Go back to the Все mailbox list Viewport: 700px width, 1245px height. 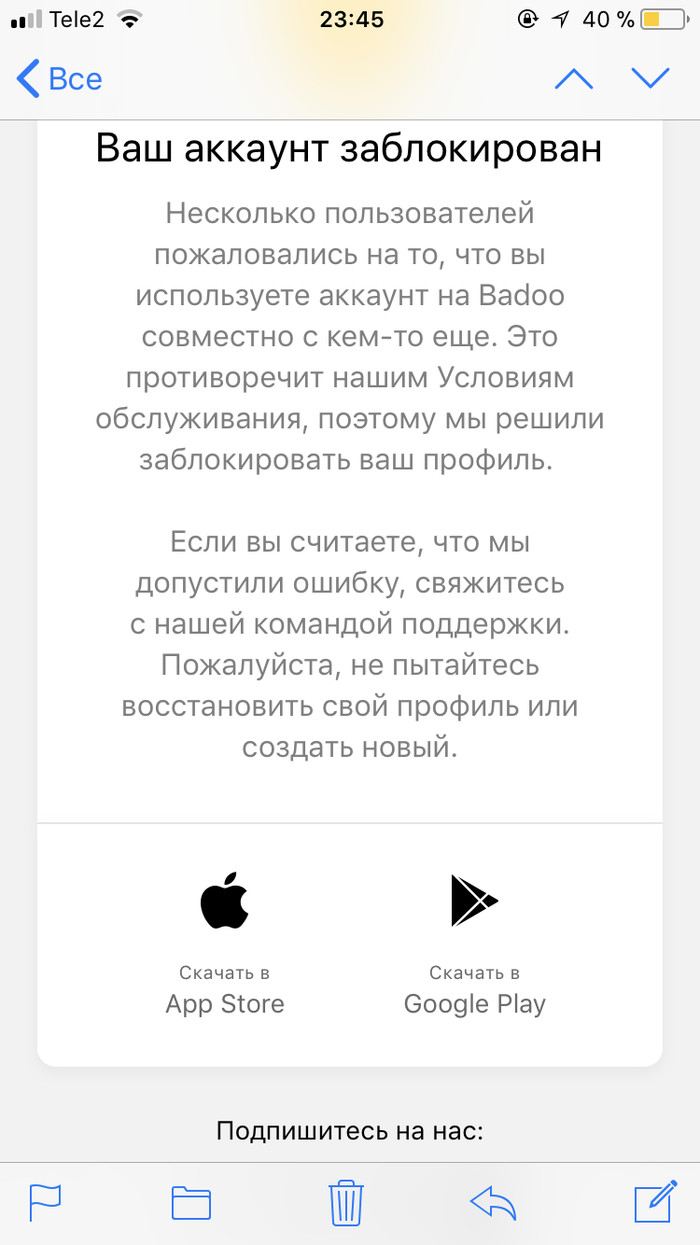point(60,79)
